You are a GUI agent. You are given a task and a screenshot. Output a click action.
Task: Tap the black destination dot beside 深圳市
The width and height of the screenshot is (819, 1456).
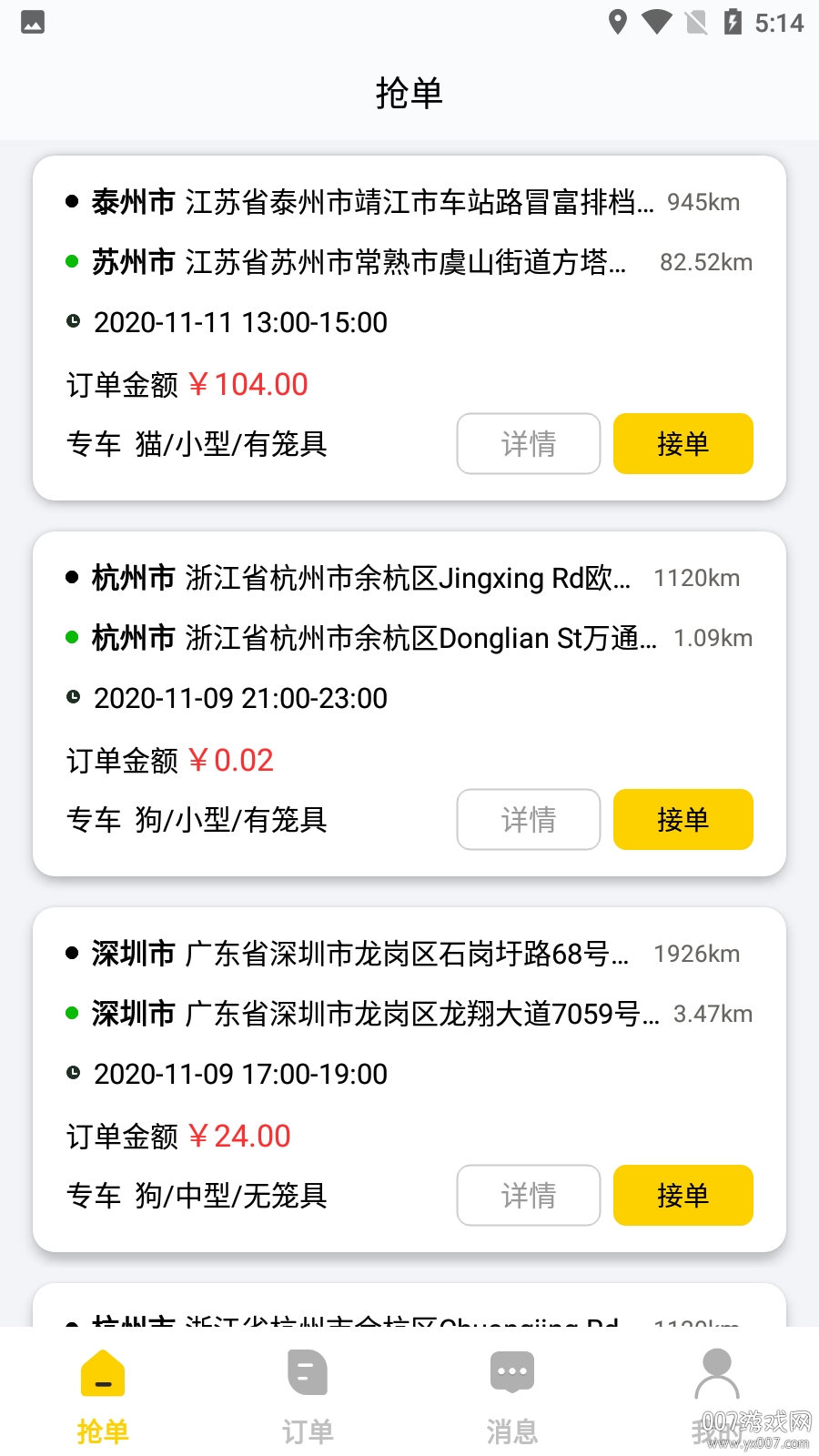pos(73,954)
